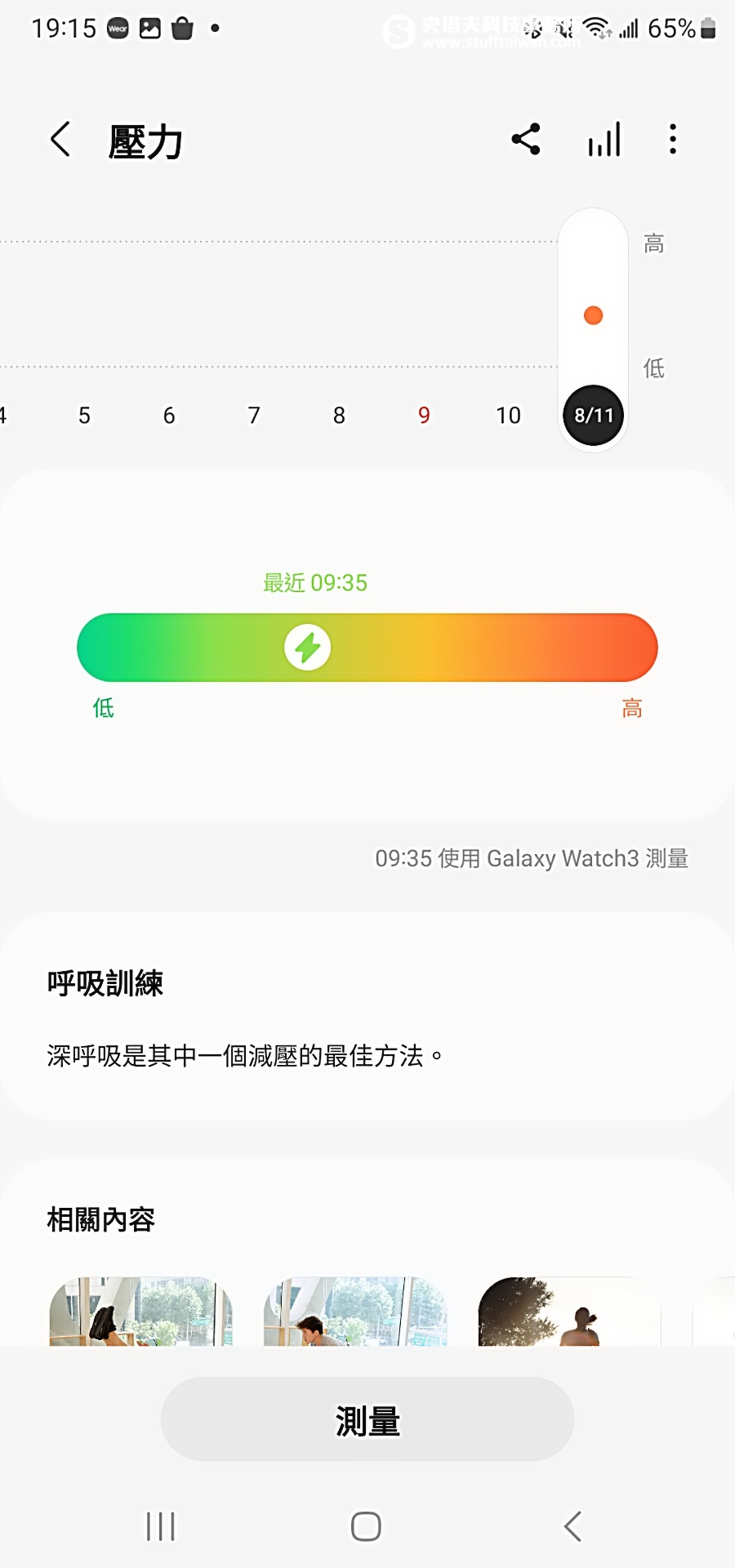Go to the system home screen
The image size is (735, 1568).
pyautogui.click(x=366, y=1526)
